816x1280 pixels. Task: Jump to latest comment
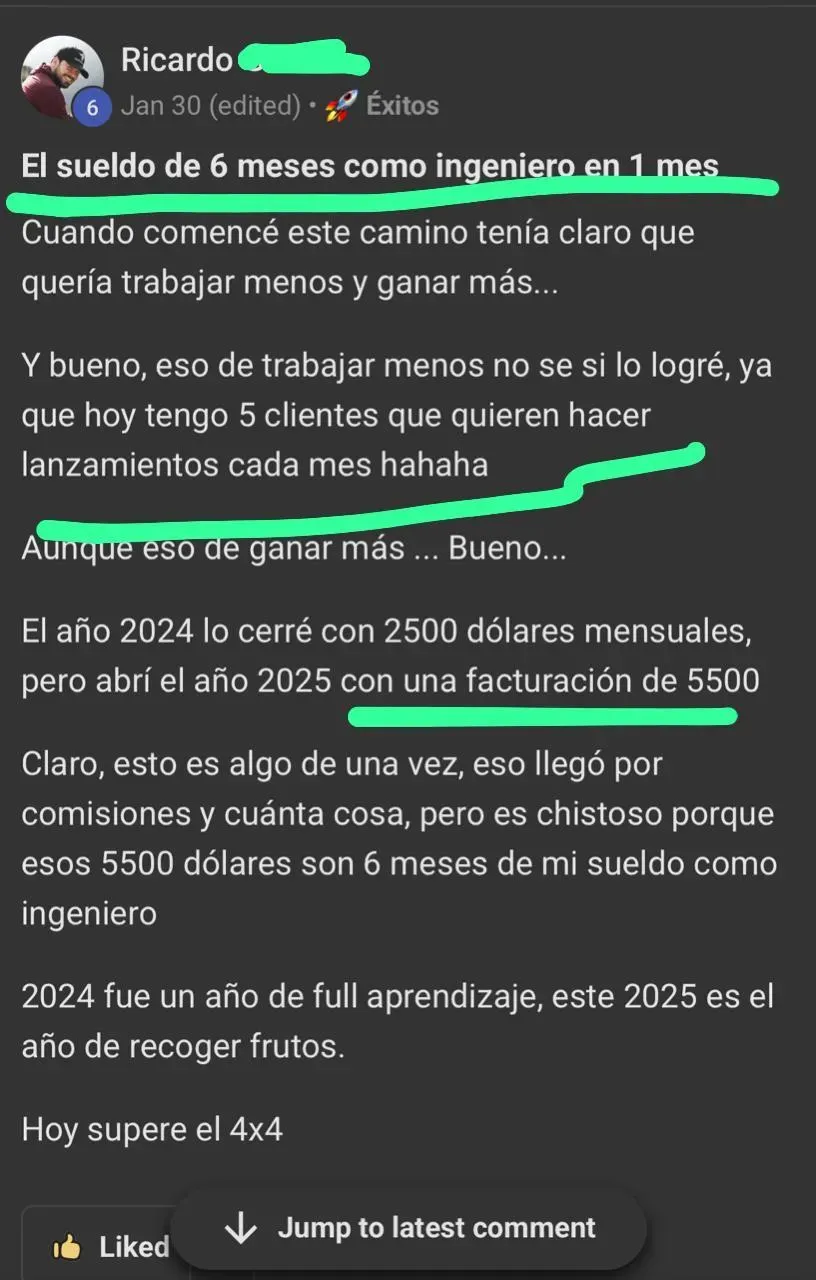[x=409, y=1229]
